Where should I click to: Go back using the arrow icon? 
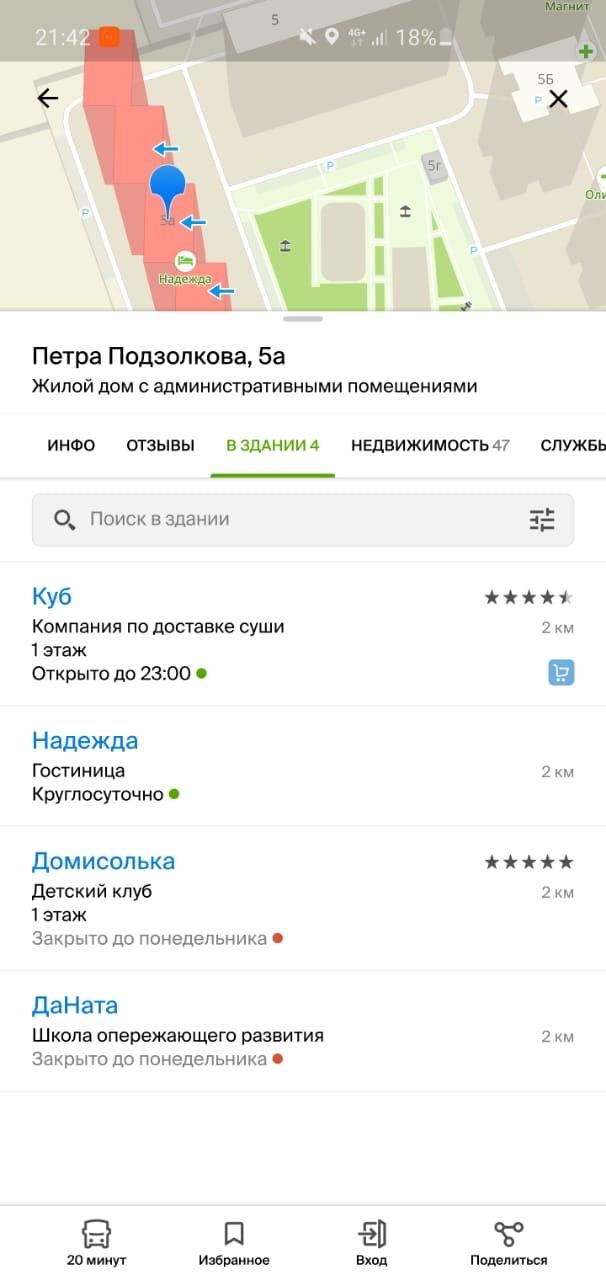pos(47,98)
